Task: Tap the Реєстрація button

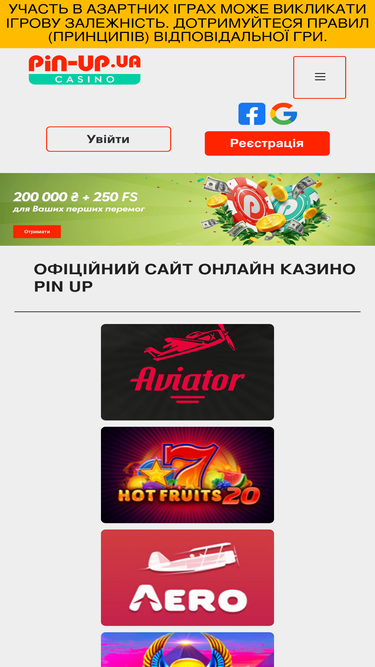Action: click(x=267, y=143)
